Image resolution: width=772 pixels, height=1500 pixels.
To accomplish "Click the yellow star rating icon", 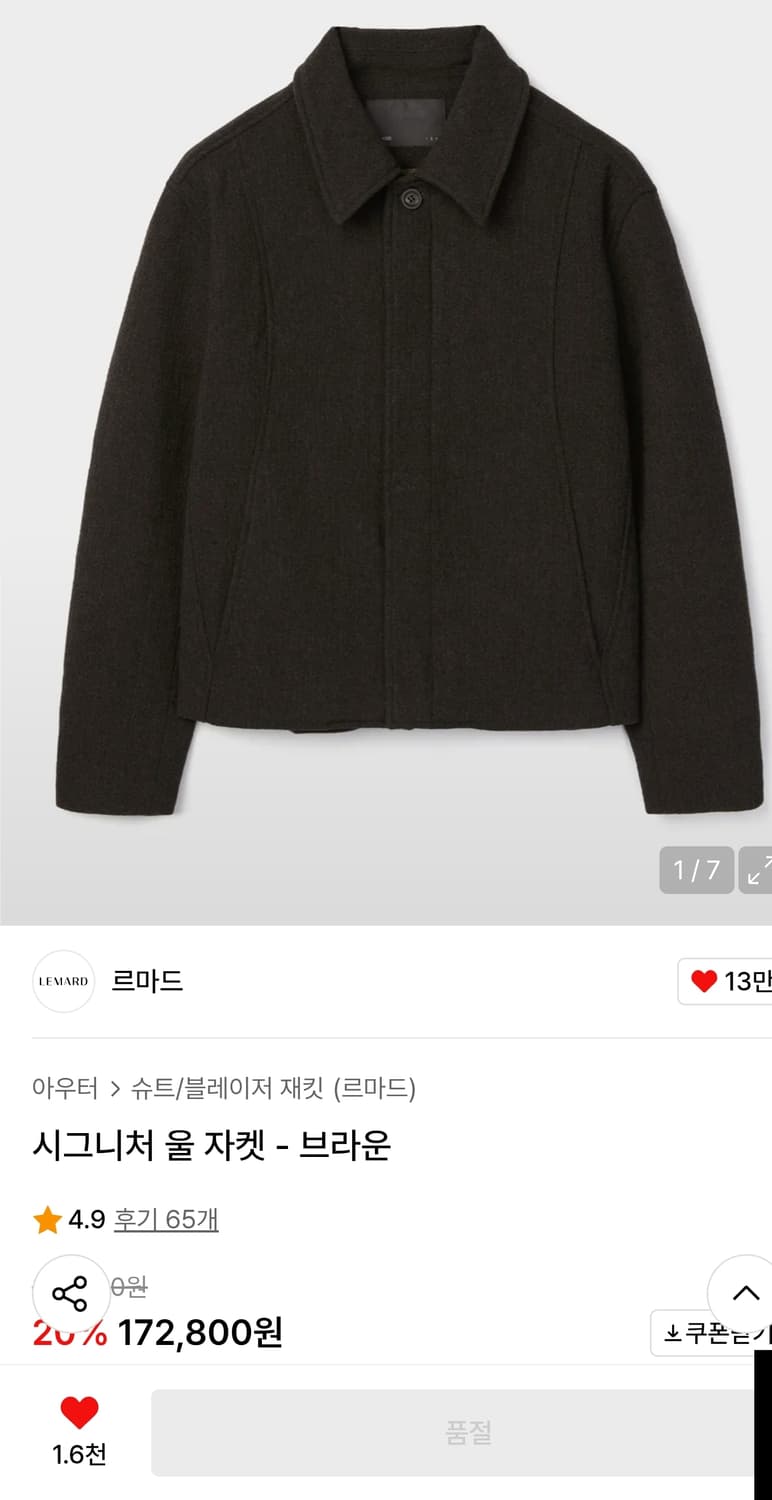I will pyautogui.click(x=45, y=1219).
